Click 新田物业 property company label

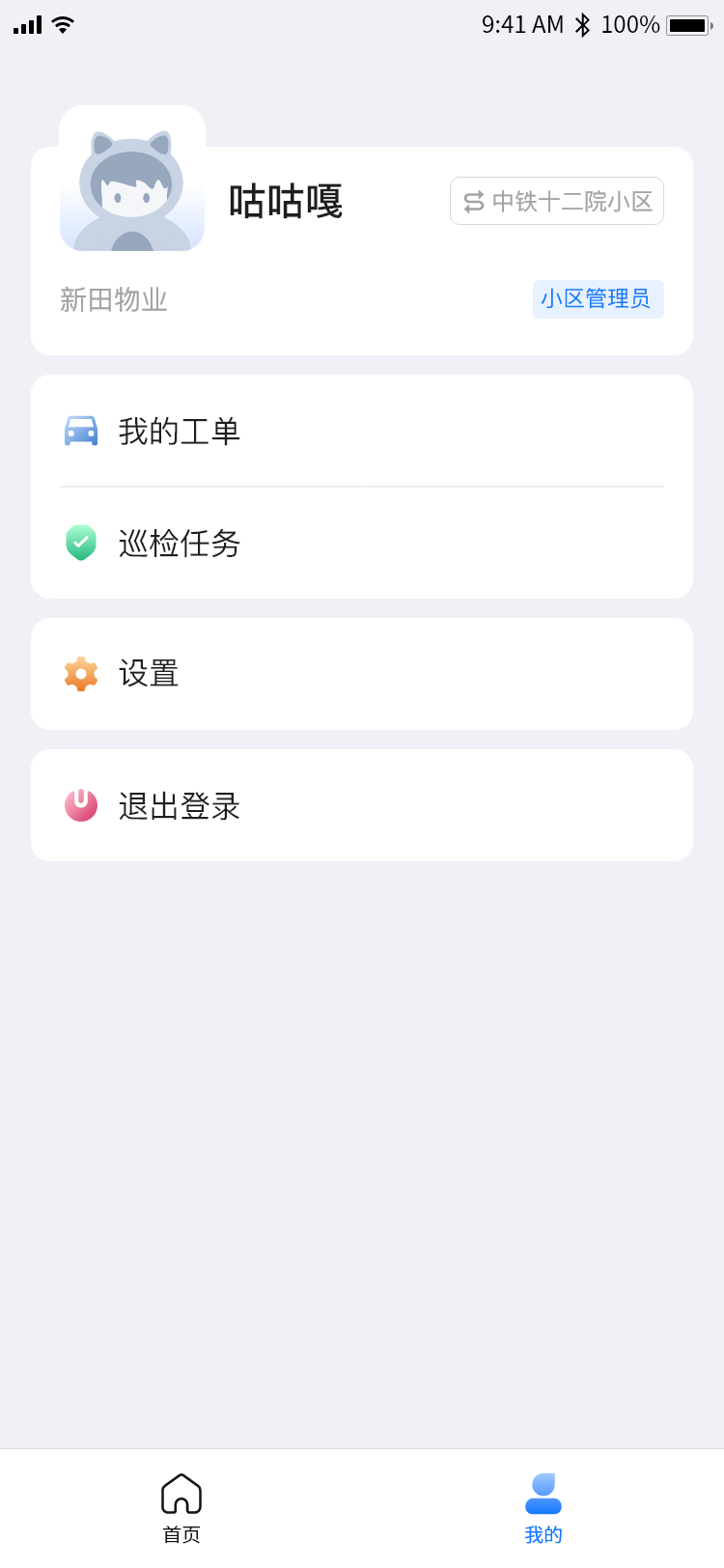click(x=114, y=300)
